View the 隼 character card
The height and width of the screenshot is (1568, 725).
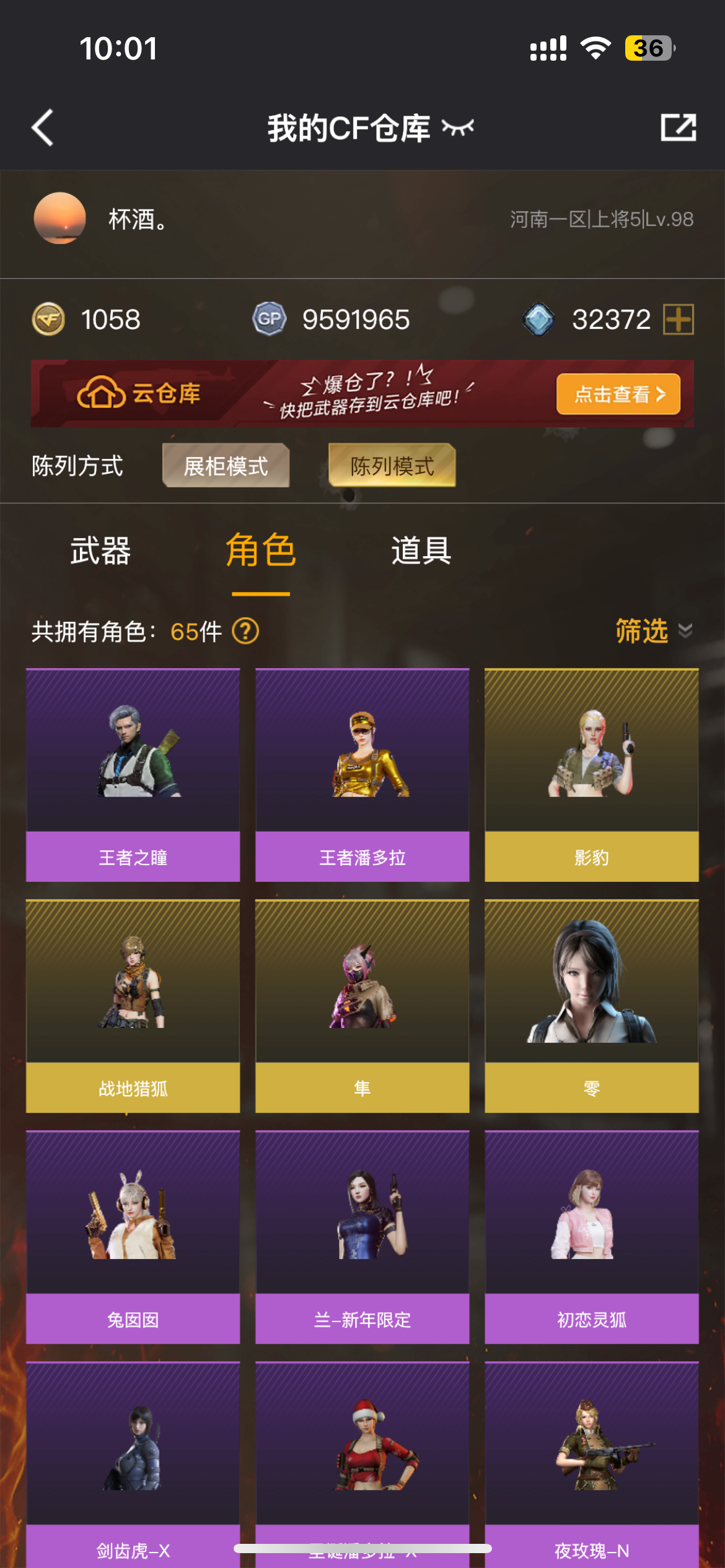[x=362, y=1006]
